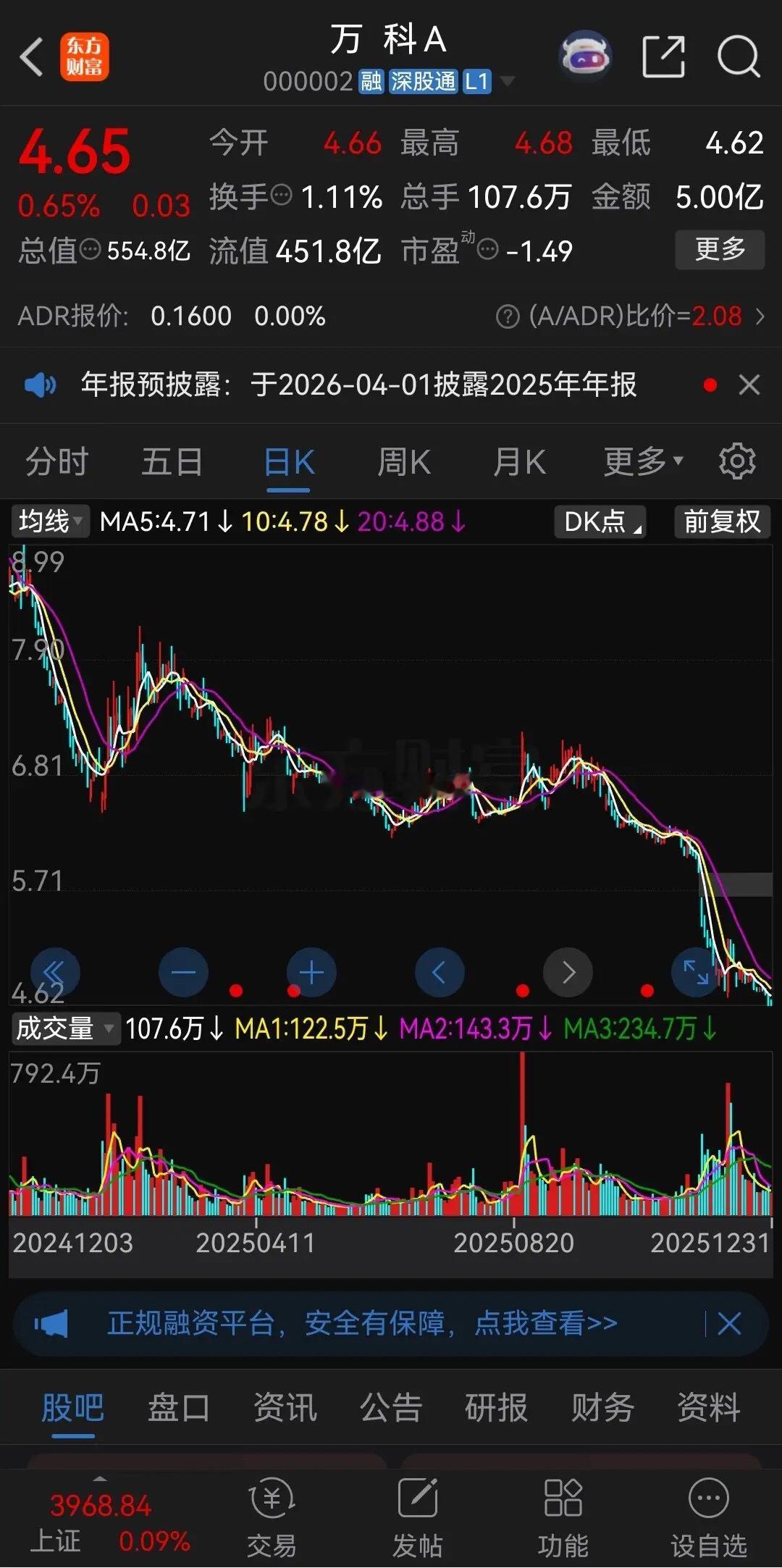Open the 成交量 indicator dropdown

(x=64, y=1028)
